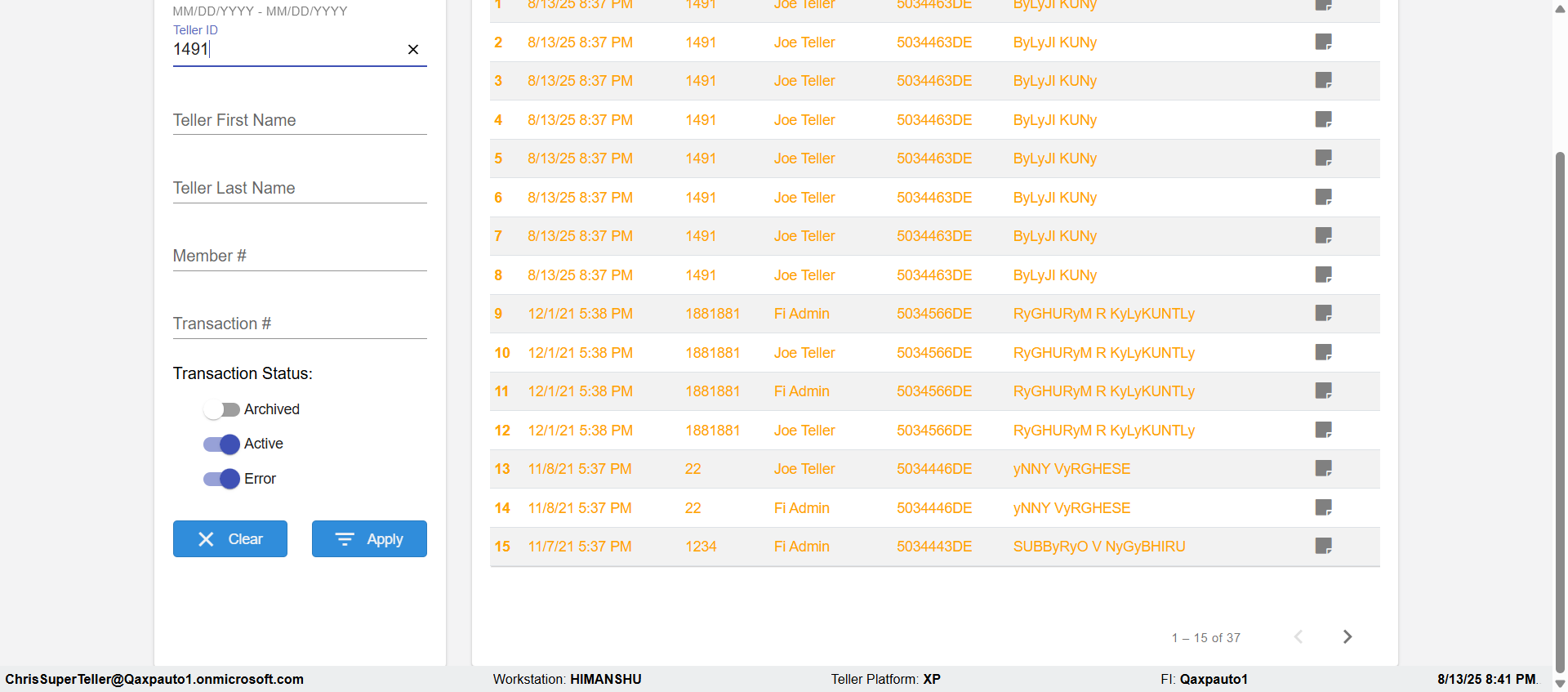Open the note icon for row 12
This screenshot has width=1568, height=692.
tap(1323, 431)
